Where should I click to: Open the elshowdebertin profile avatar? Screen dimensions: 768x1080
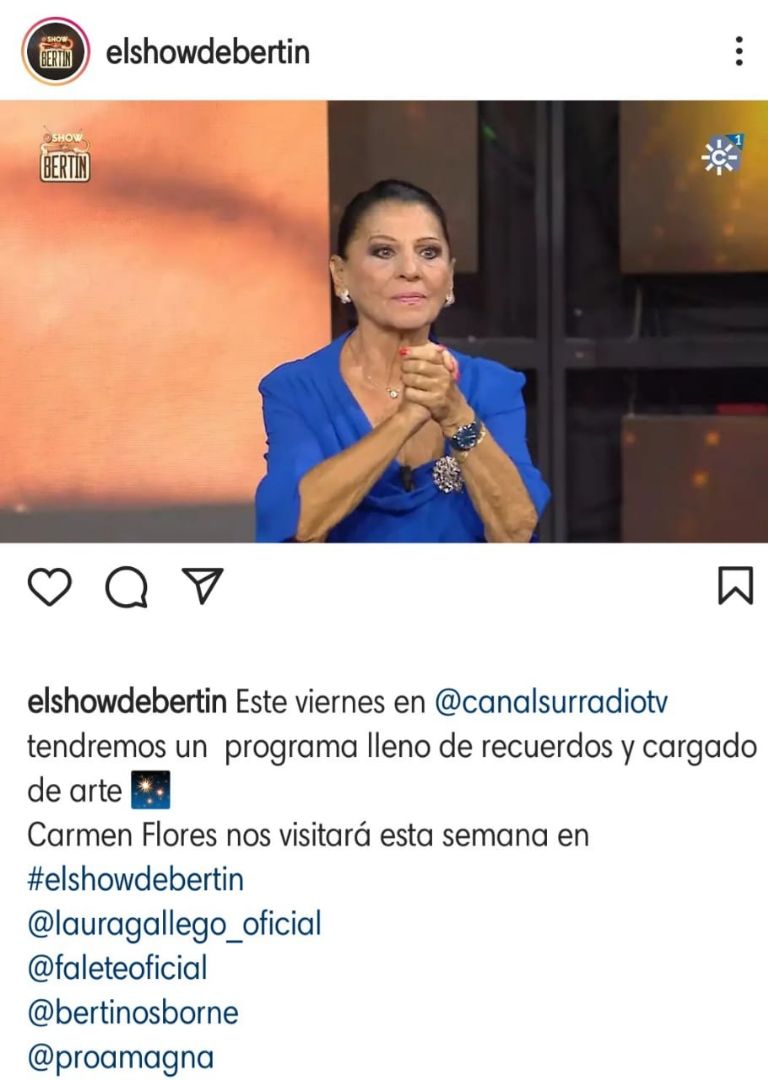tap(56, 51)
